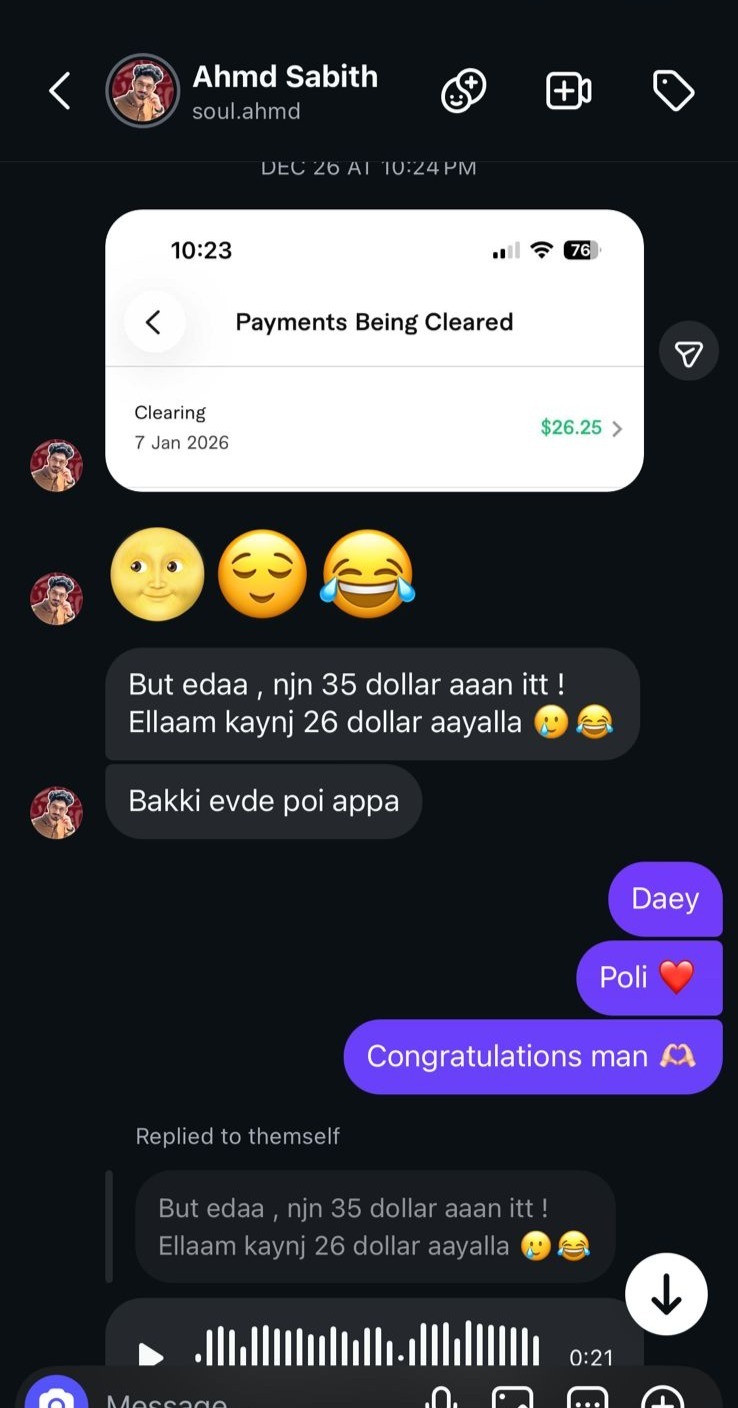Open the camera from message bar
Screen dimensions: 738x1408
click(x=57, y=1398)
